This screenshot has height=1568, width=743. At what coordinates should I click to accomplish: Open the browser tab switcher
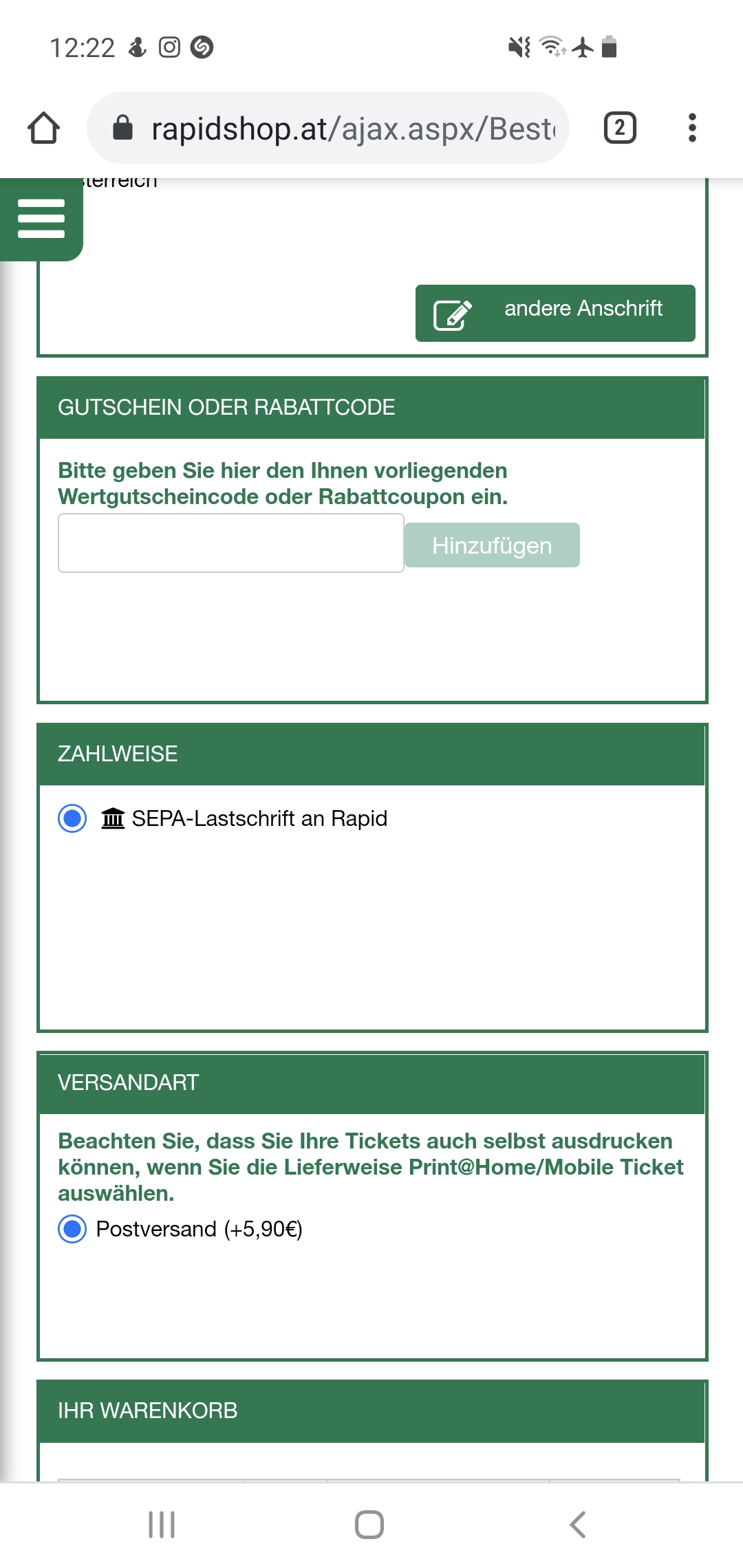[620, 128]
